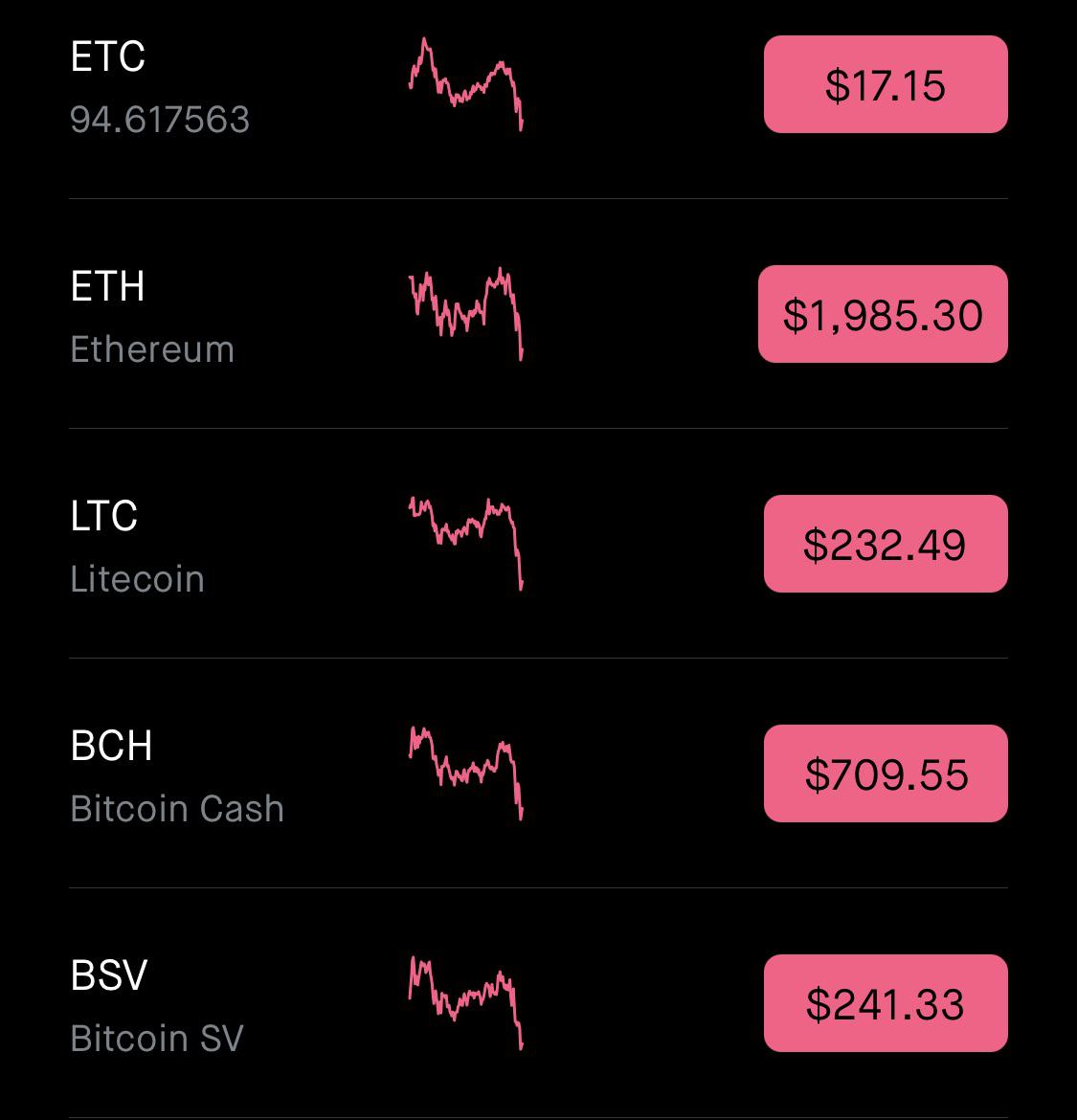
Task: Tap the $709.55 Bitcoin Cash price button
Action: pos(885,774)
